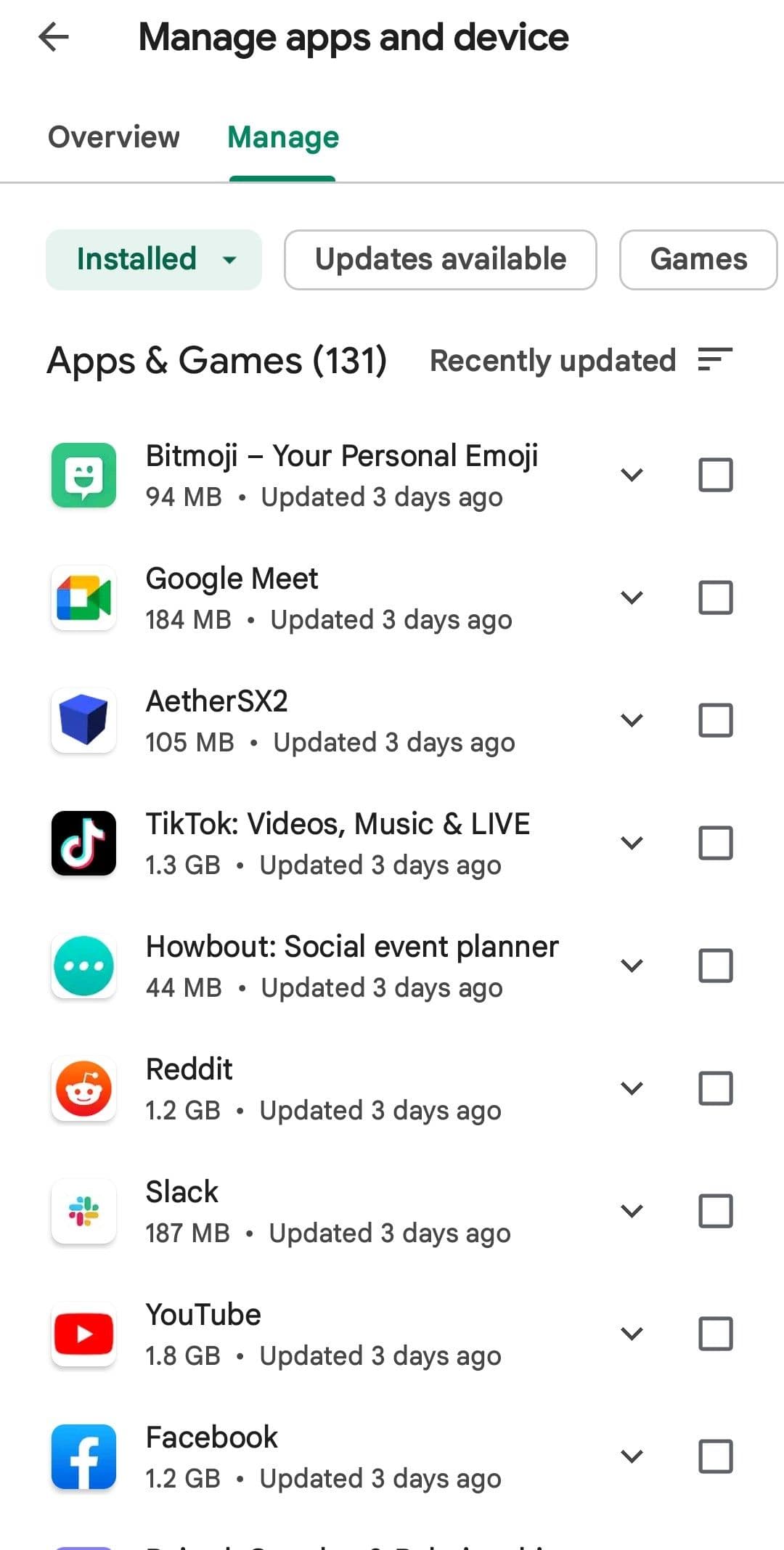The image size is (784, 1550).
Task: Check the box beside Slack
Action: click(715, 1211)
